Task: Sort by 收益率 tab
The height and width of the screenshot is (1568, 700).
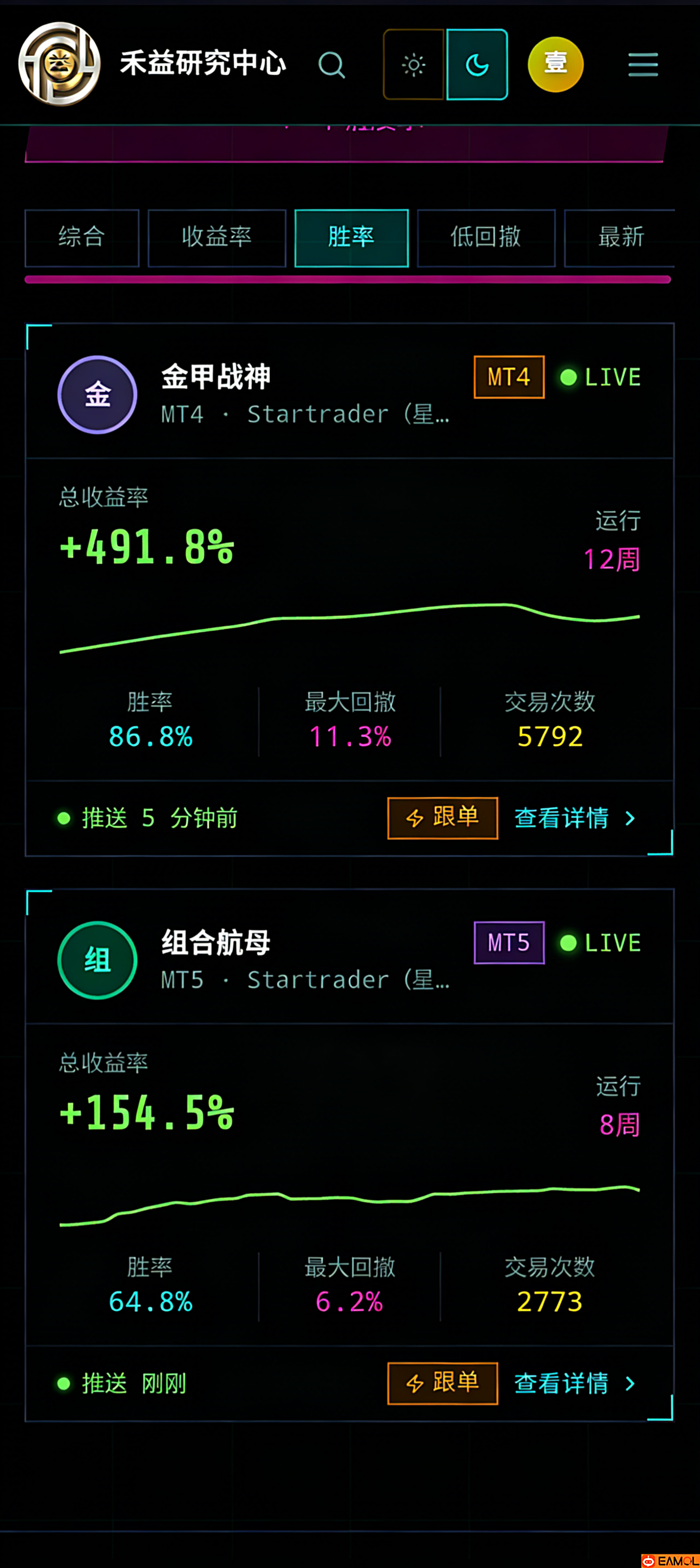Action: pos(217,238)
